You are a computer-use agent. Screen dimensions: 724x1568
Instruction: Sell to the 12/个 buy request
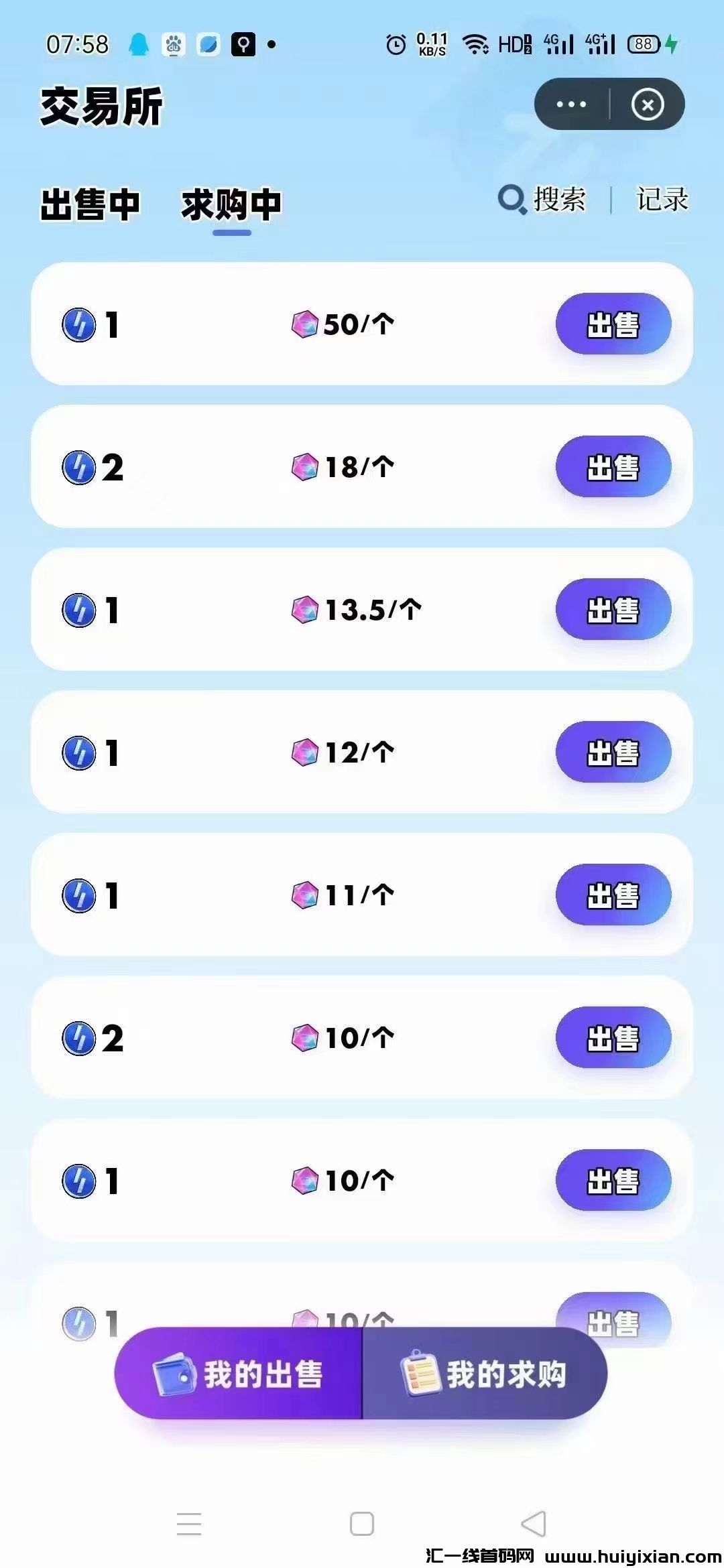click(613, 753)
